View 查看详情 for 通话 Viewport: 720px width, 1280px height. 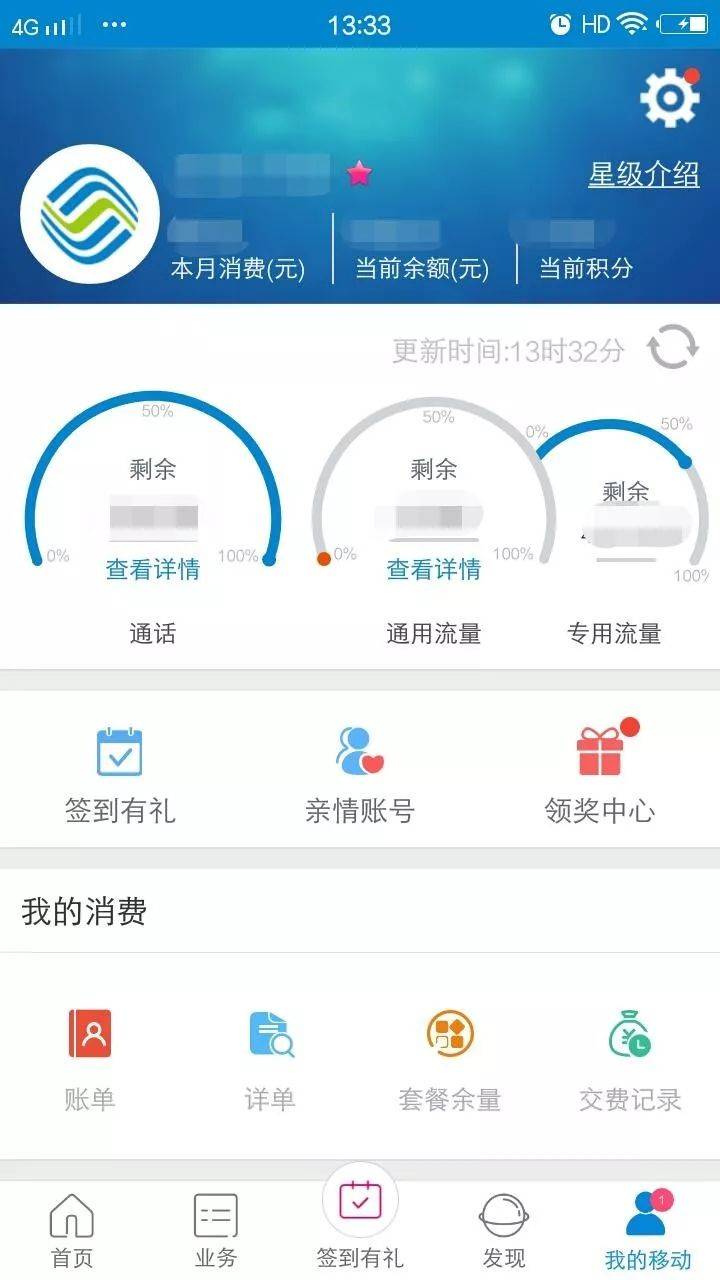(x=153, y=569)
